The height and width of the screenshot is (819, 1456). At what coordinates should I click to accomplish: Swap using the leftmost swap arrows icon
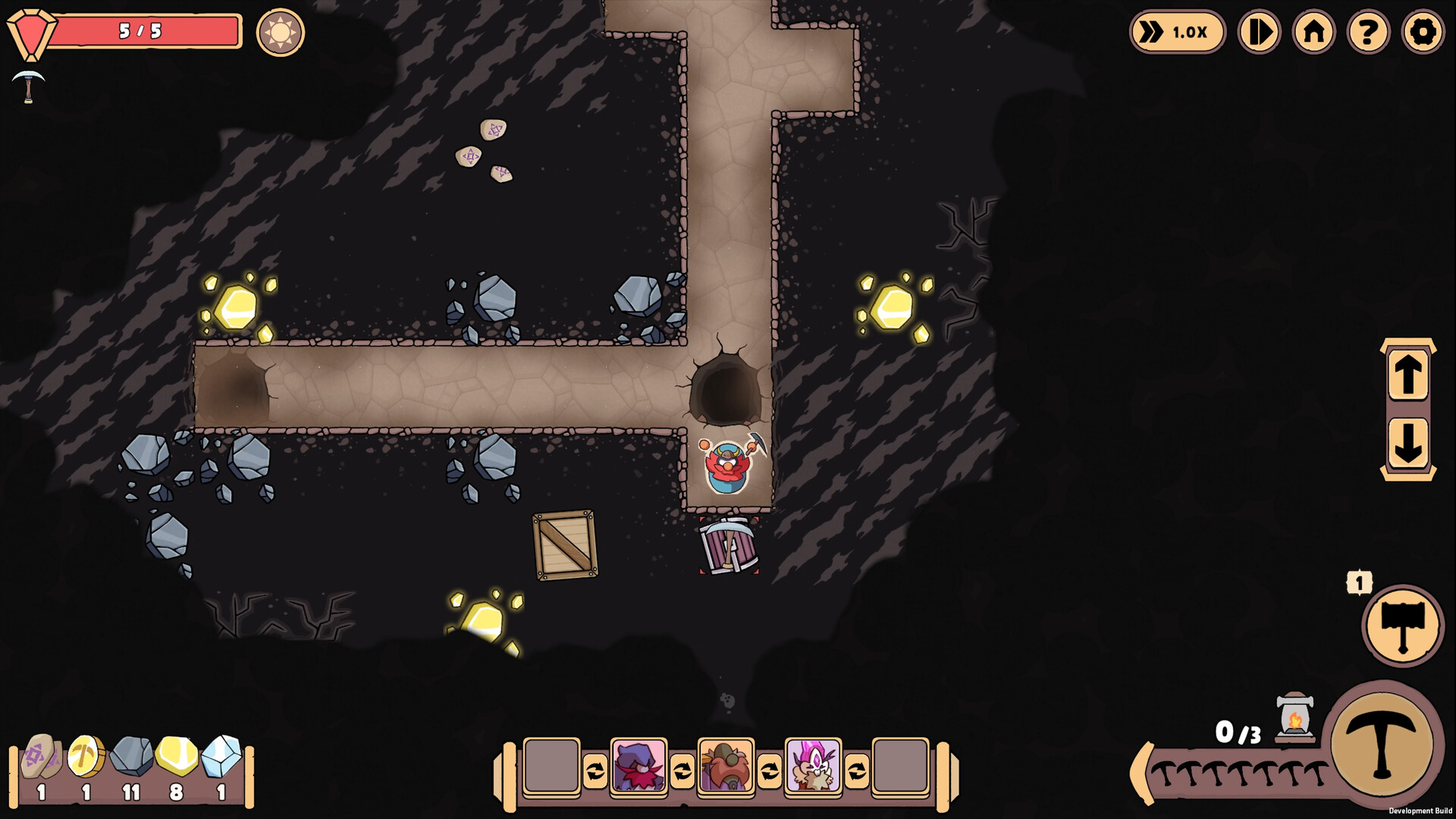[x=595, y=771]
